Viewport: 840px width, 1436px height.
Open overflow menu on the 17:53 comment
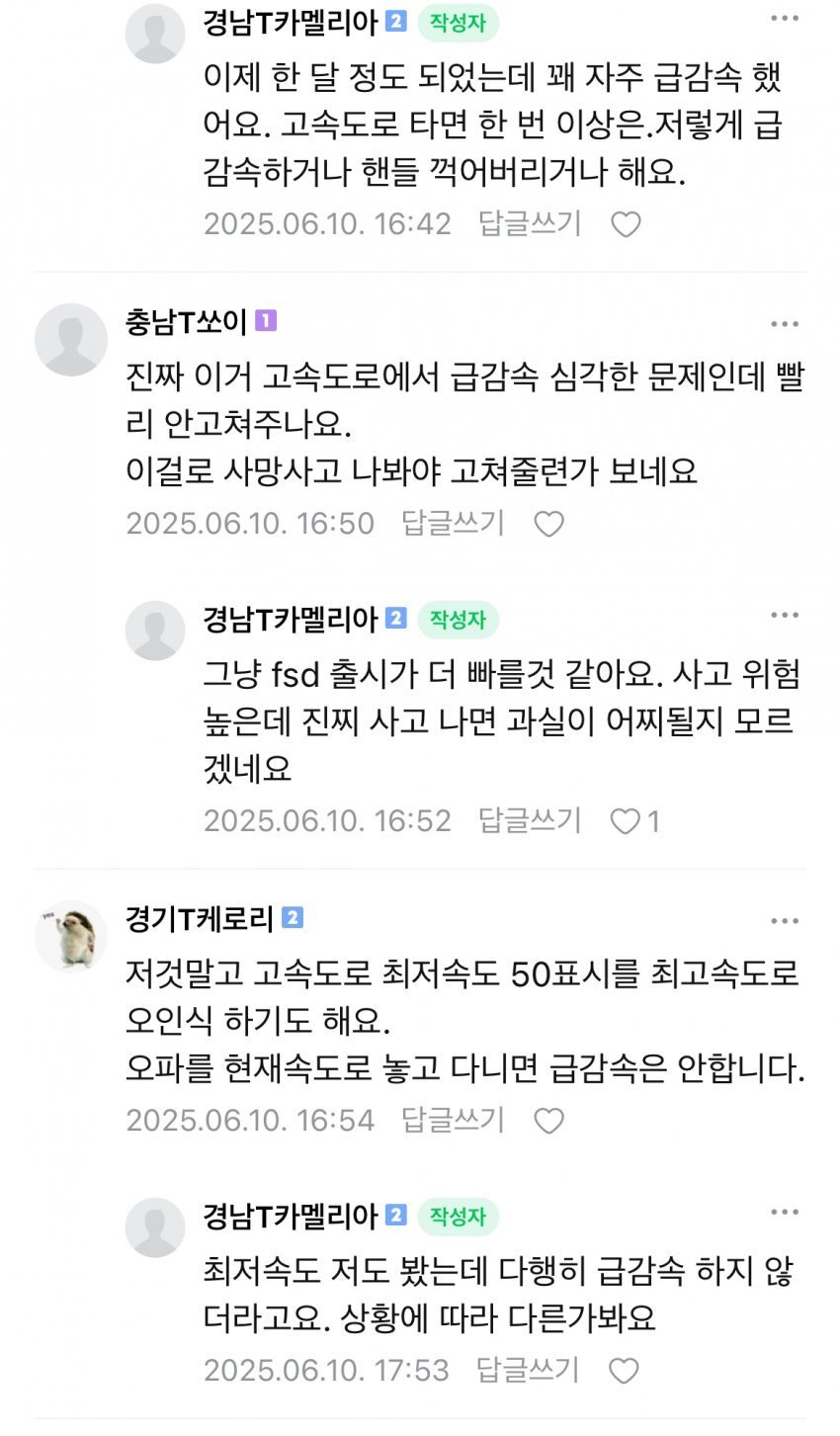785,1212
